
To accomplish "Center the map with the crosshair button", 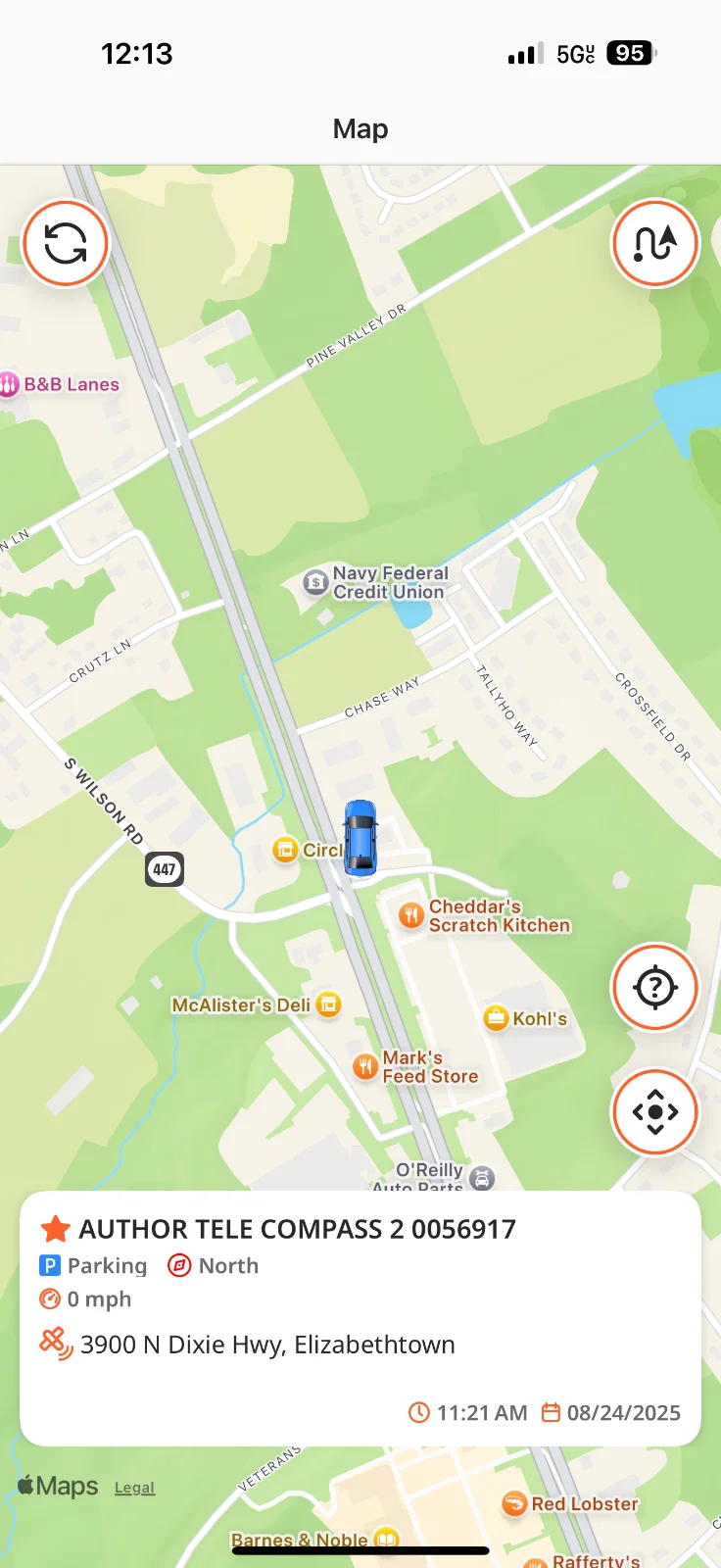I will coord(654,1112).
